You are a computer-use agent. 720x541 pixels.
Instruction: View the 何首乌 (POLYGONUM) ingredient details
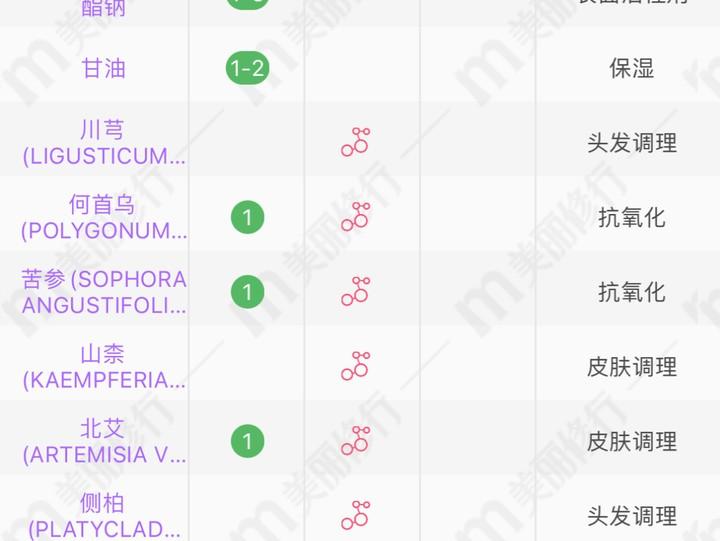(x=103, y=218)
